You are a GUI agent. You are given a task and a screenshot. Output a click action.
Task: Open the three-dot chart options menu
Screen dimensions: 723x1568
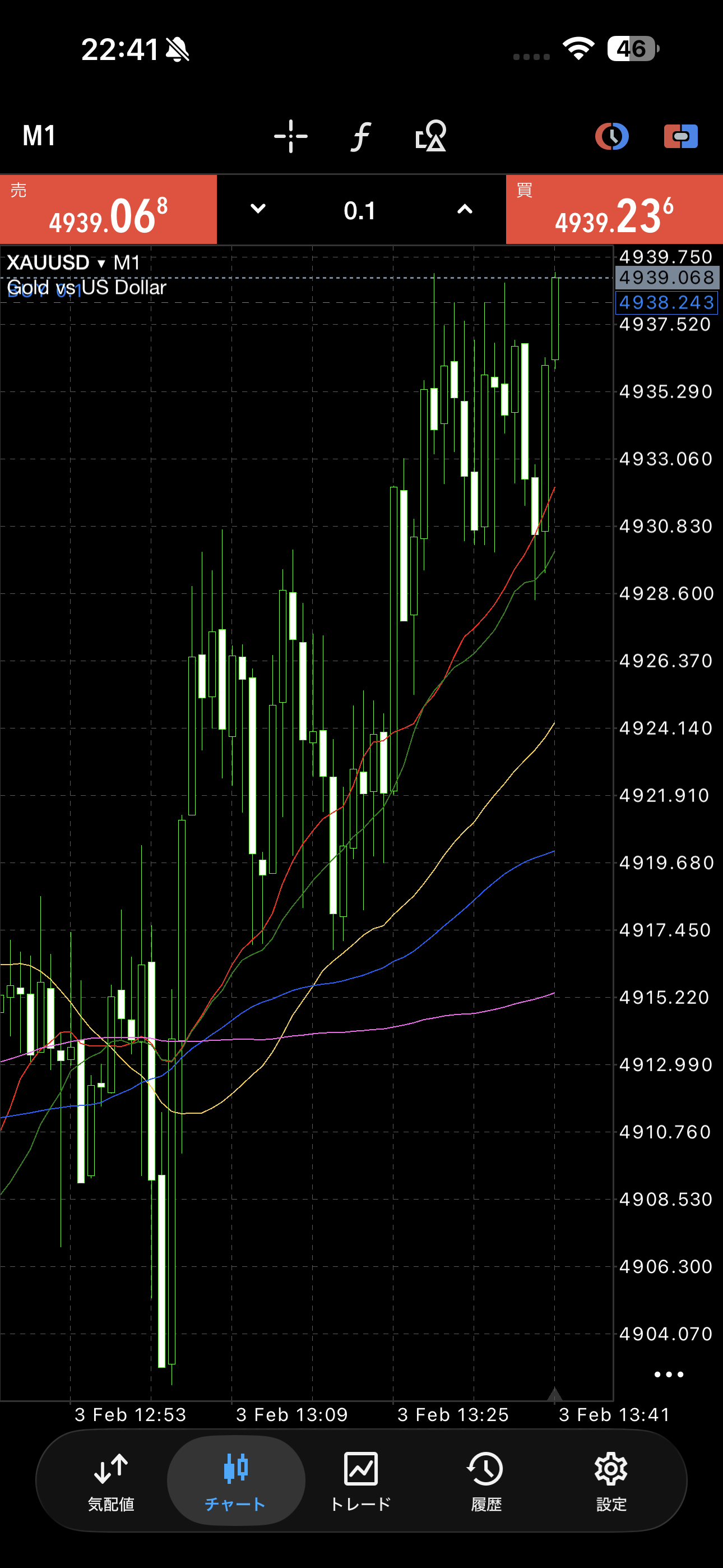click(668, 1374)
